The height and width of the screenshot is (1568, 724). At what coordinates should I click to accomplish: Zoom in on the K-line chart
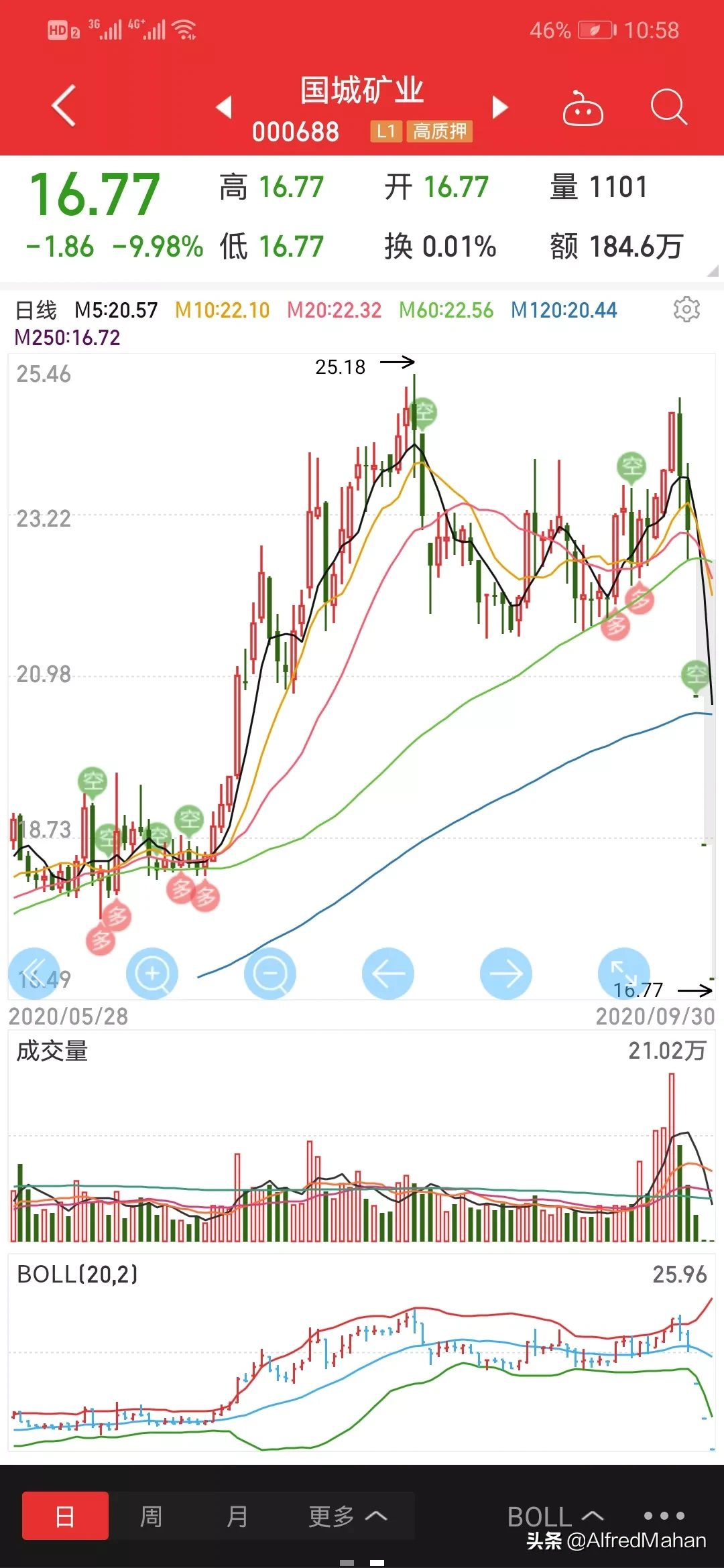152,973
